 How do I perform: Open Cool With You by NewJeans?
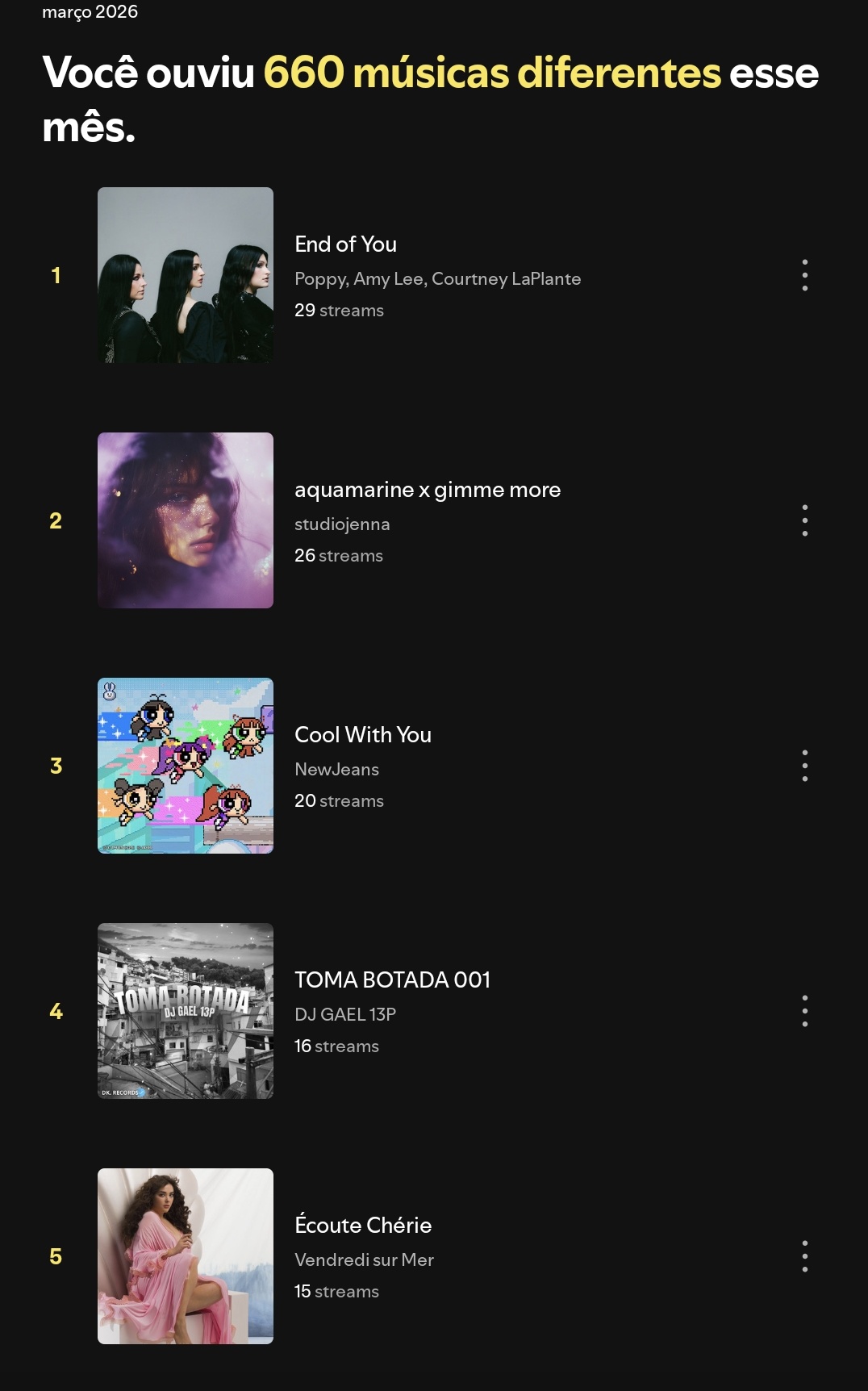(362, 735)
